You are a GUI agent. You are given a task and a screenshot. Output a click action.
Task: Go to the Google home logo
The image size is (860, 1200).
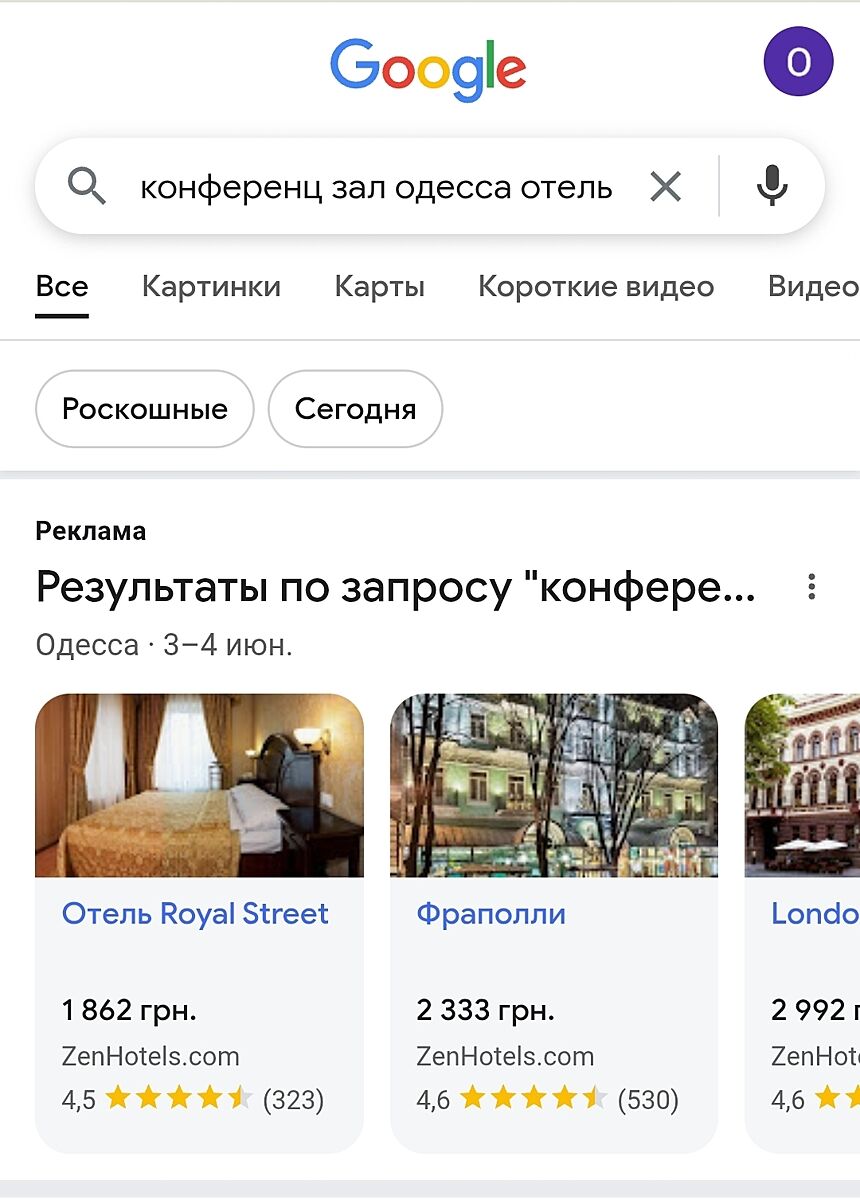point(428,68)
